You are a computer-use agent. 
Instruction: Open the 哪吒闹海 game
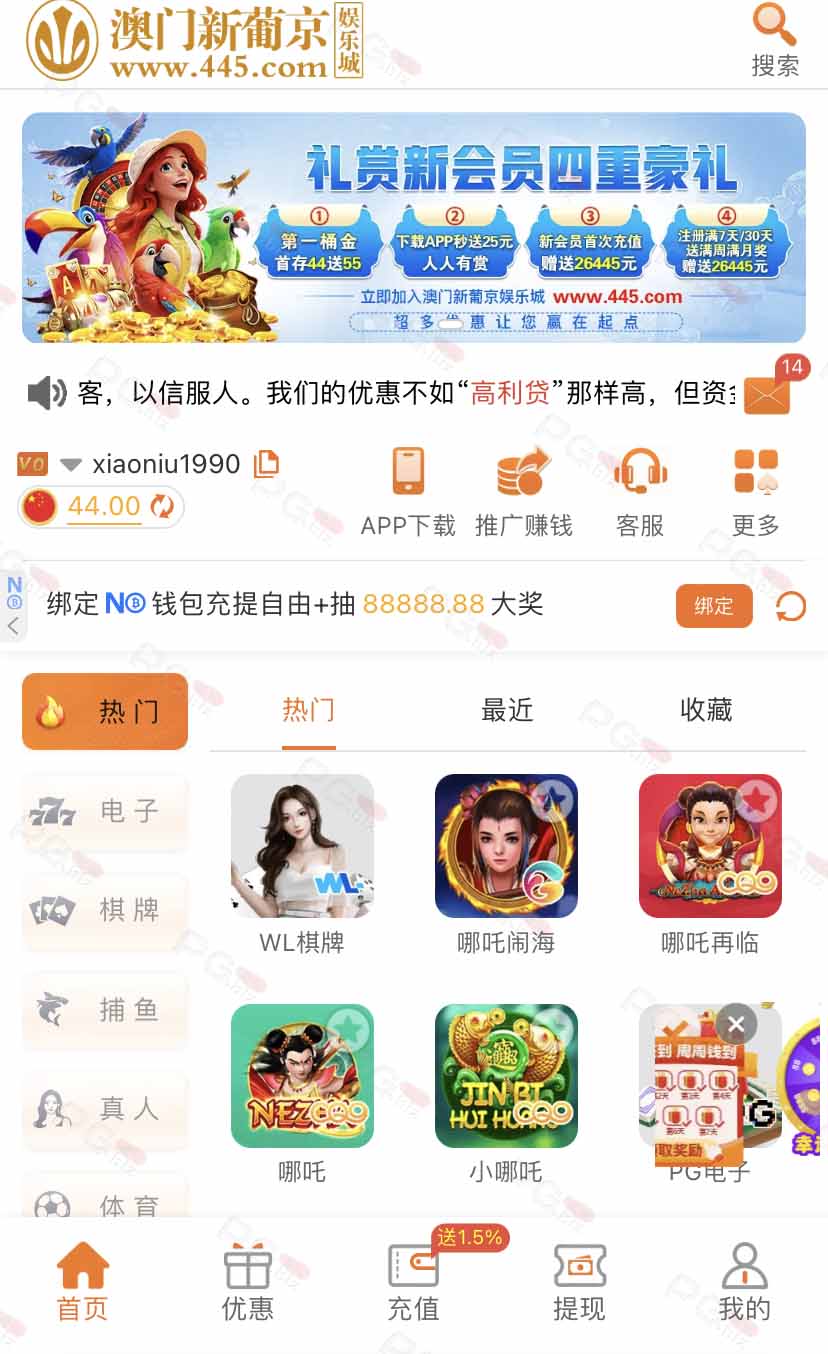[x=506, y=865]
